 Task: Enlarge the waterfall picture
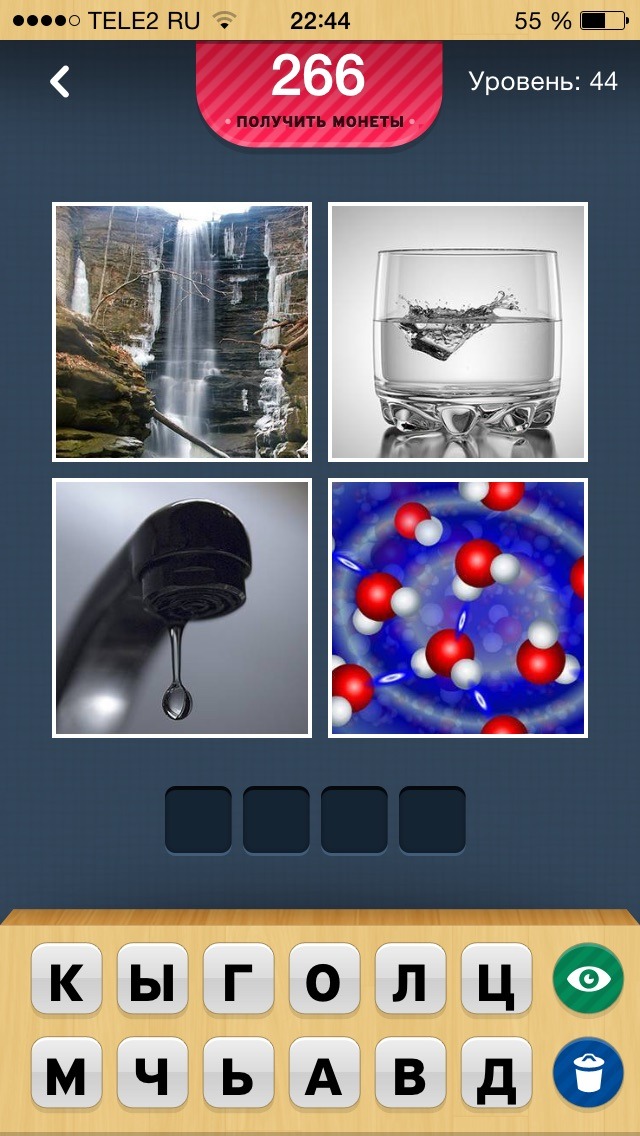point(182,332)
